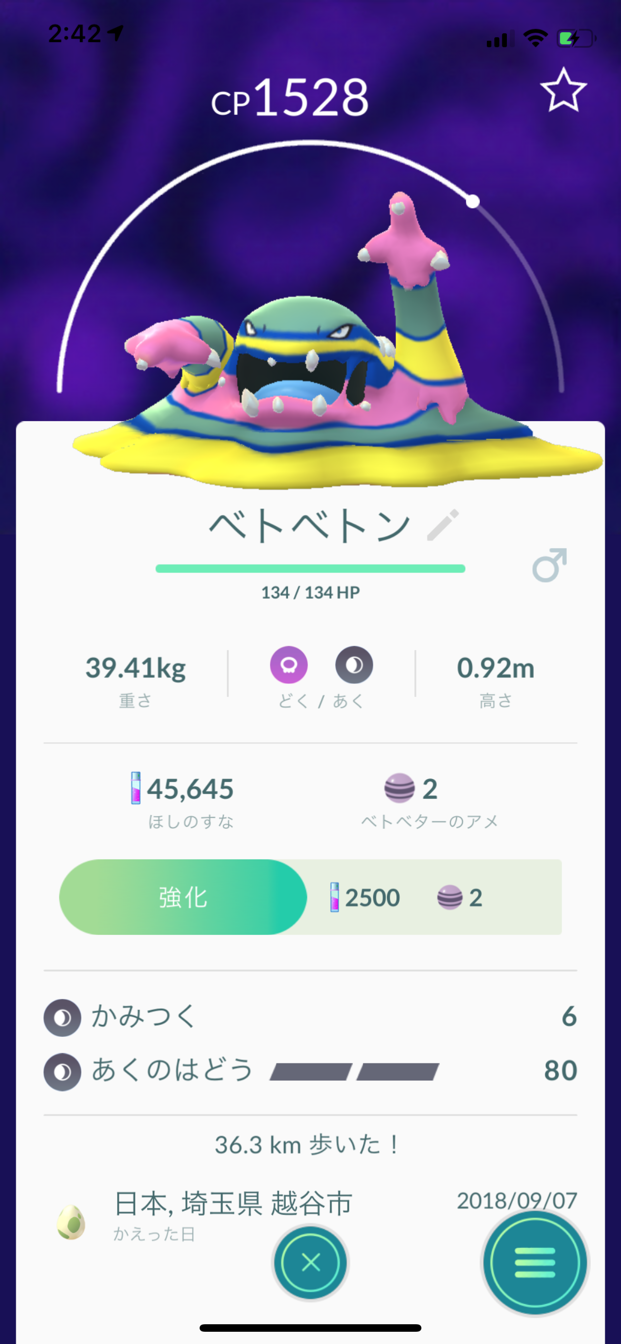
Task: Tap the 強化 power up button
Action: [x=183, y=897]
